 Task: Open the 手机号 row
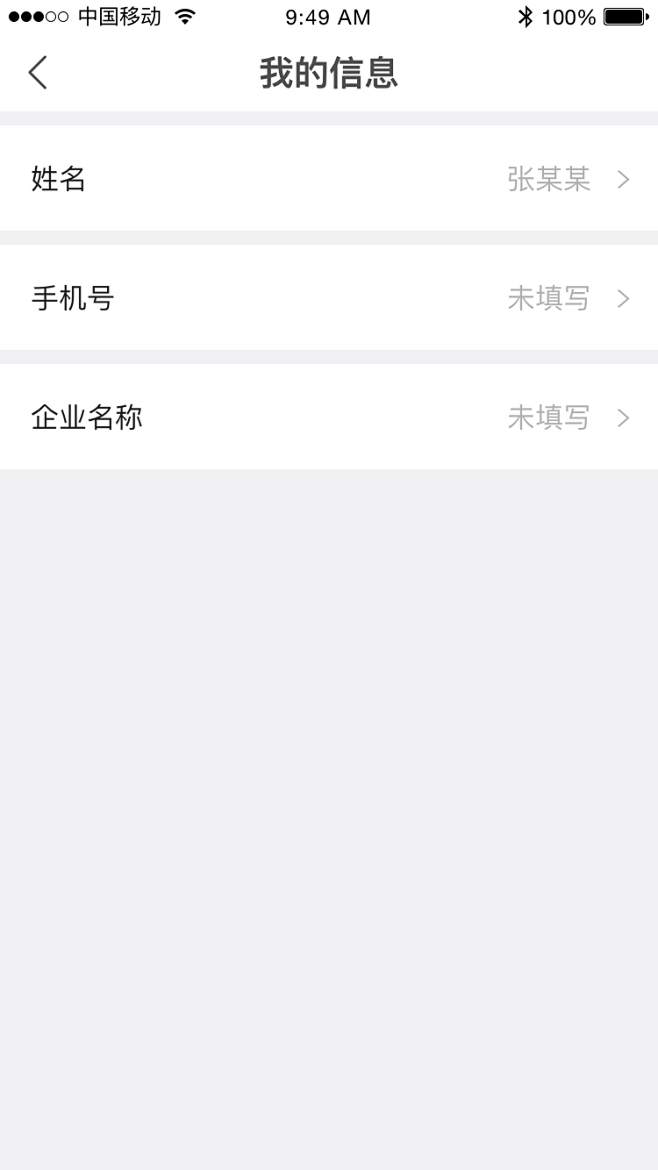pyautogui.click(x=329, y=298)
